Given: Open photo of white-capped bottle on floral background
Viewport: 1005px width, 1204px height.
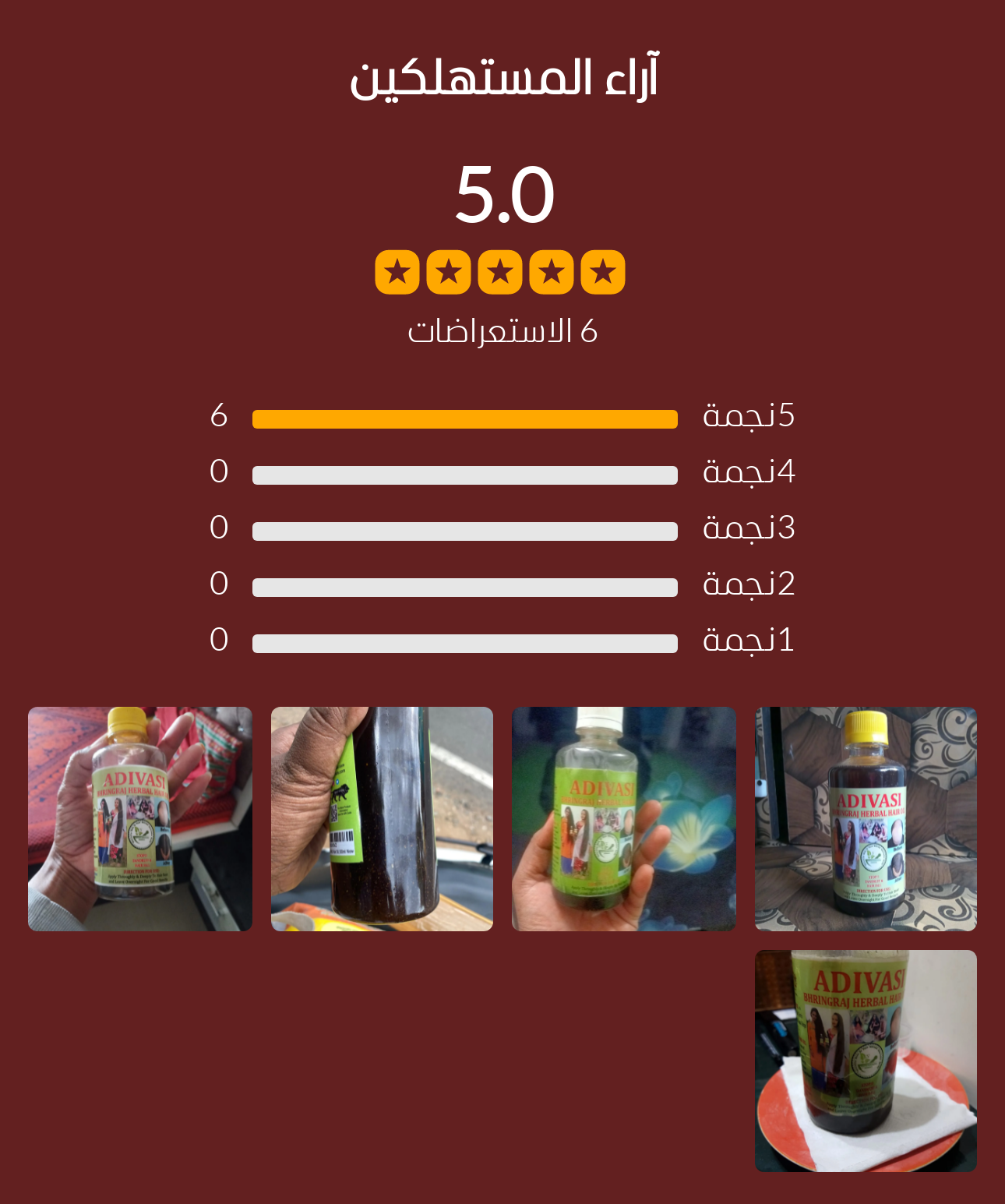Looking at the screenshot, I should click(623, 818).
